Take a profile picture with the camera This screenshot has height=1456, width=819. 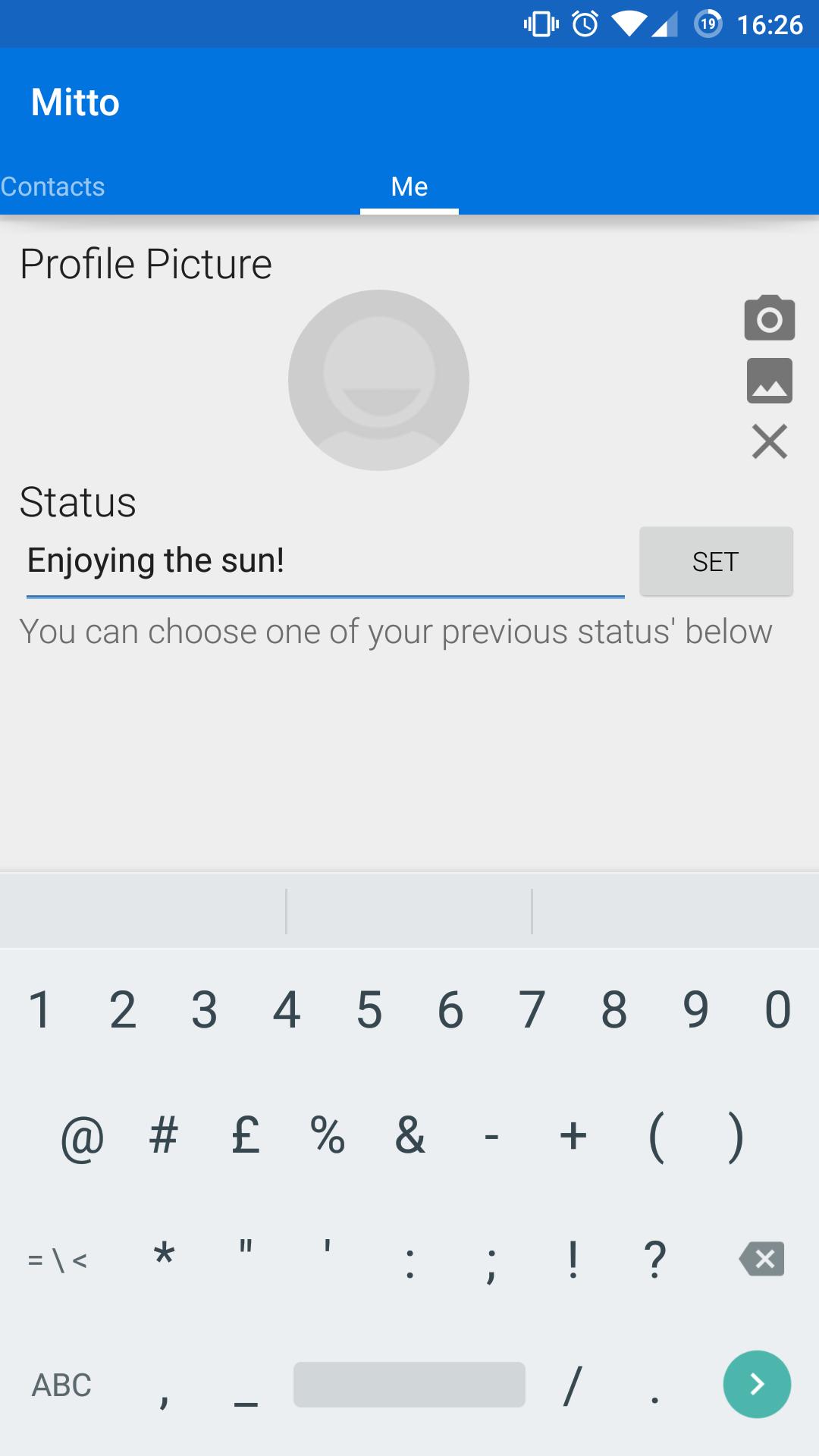[x=769, y=318]
